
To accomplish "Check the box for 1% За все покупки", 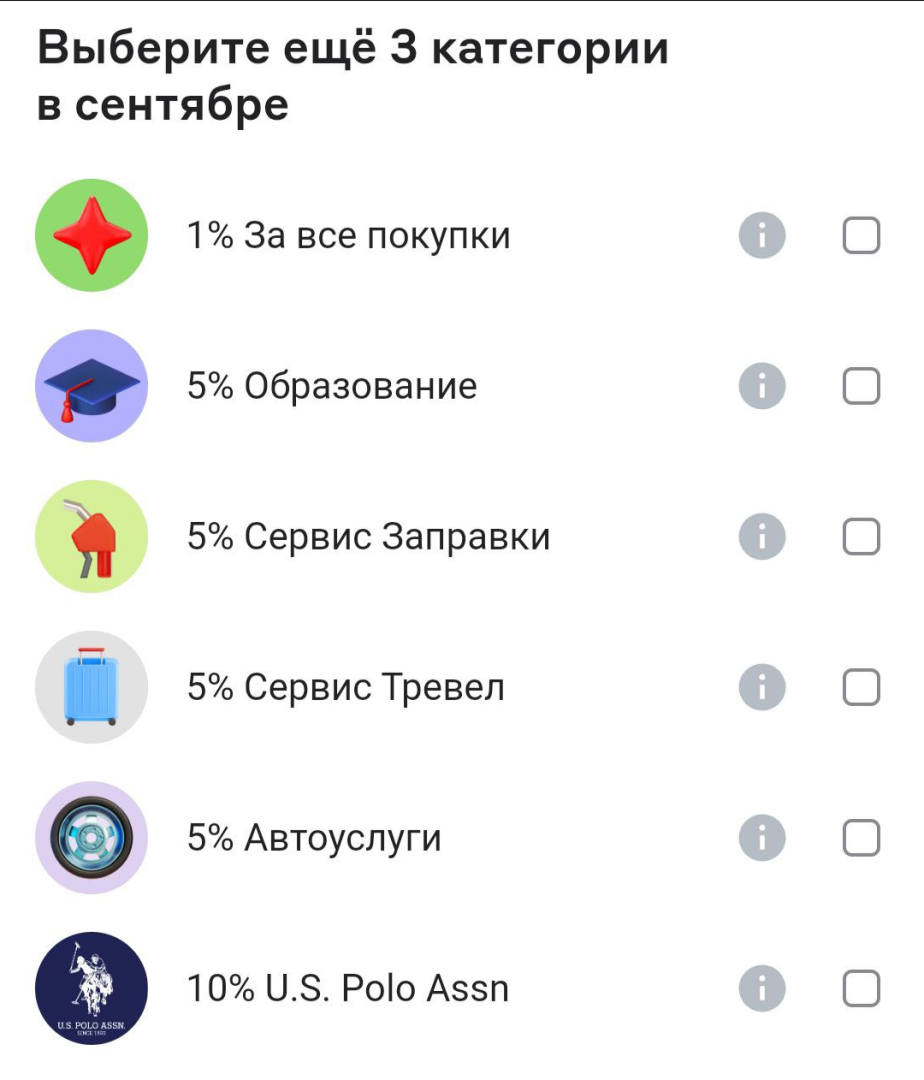I will (860, 236).
